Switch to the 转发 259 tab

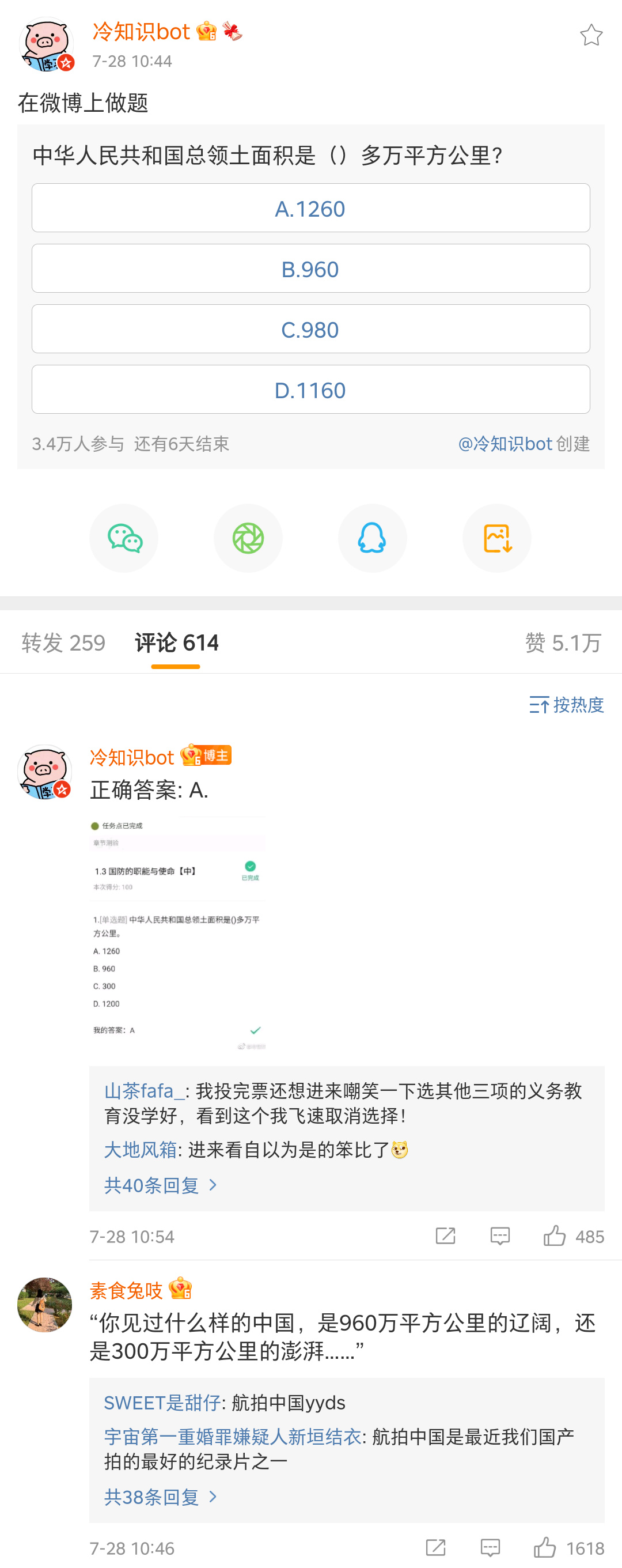(x=63, y=643)
